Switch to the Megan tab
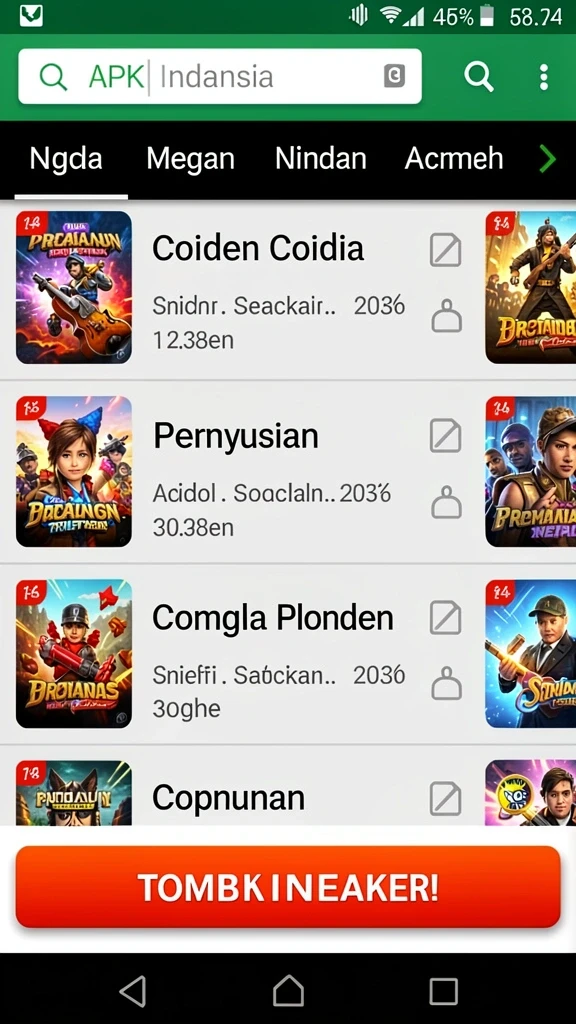Screen dimensions: 576x1024 pyautogui.click(x=190, y=159)
